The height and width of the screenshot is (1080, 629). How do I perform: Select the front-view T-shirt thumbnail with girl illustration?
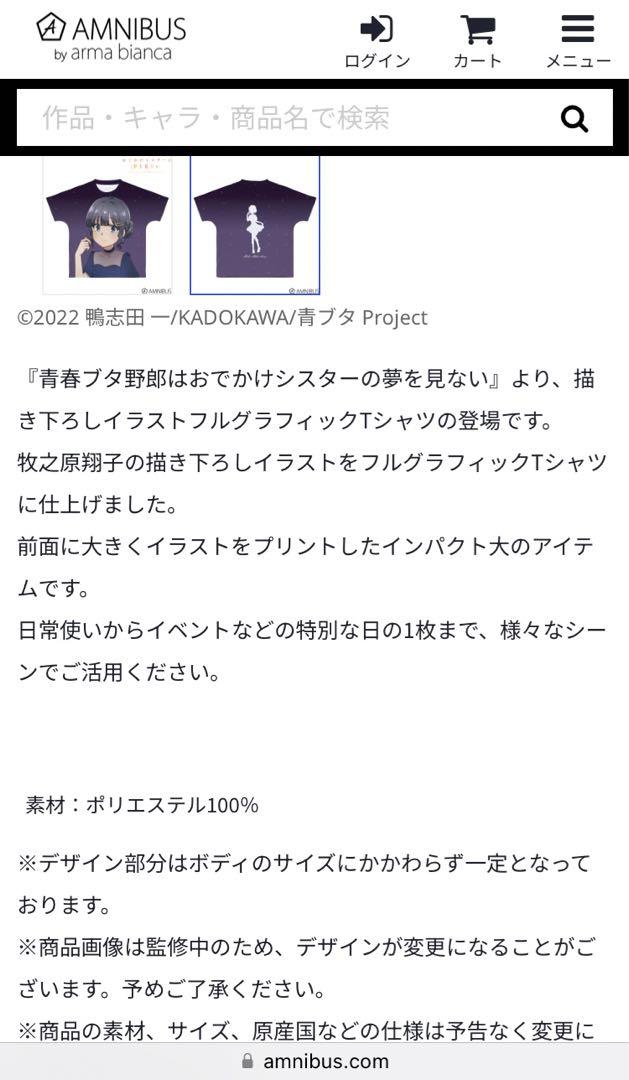[x=107, y=226]
